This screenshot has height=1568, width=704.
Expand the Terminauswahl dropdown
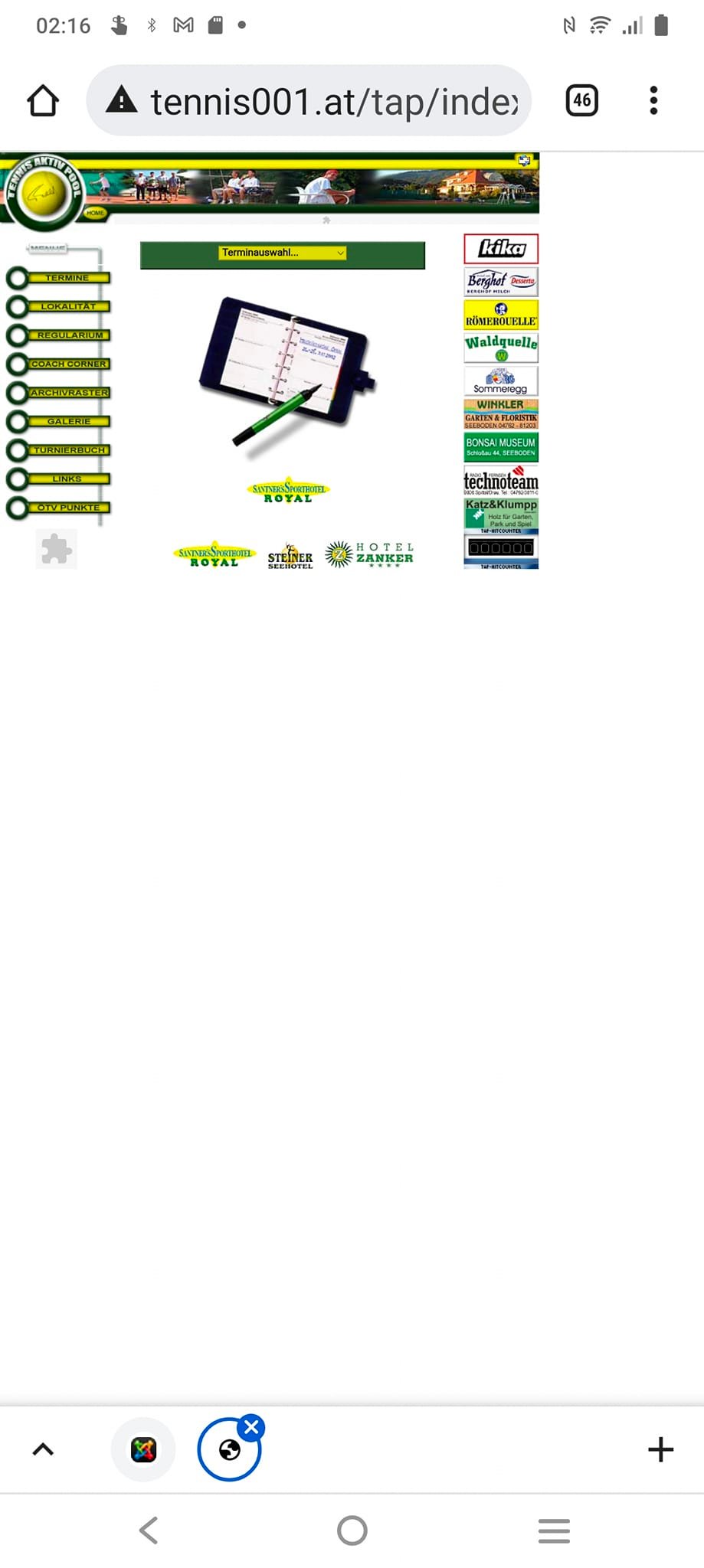click(x=283, y=253)
